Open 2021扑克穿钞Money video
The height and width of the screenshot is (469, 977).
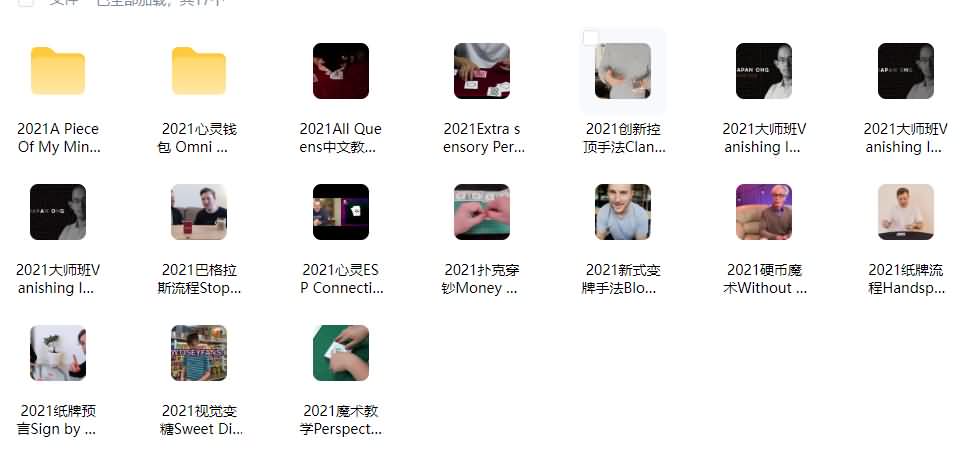pyautogui.click(x=482, y=212)
